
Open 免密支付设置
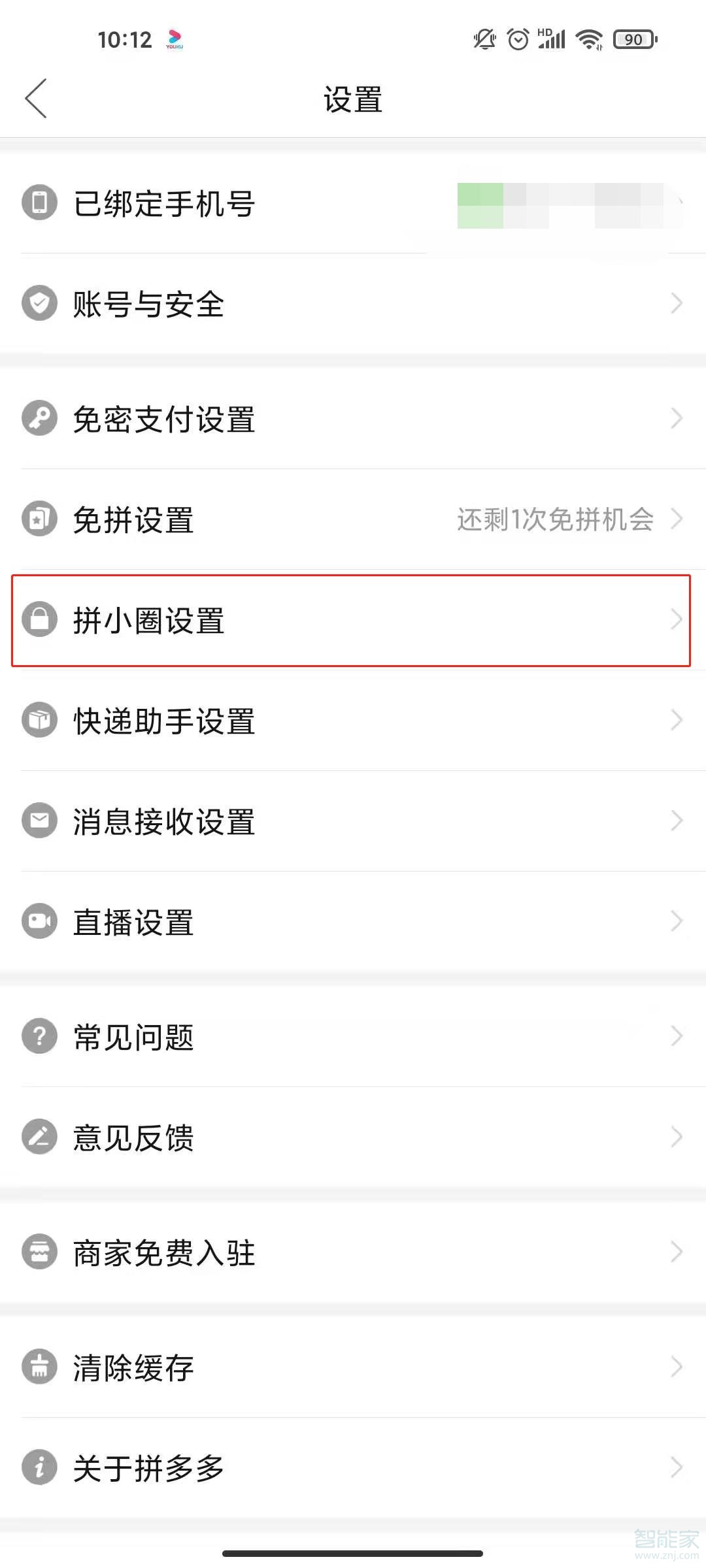pos(353,418)
